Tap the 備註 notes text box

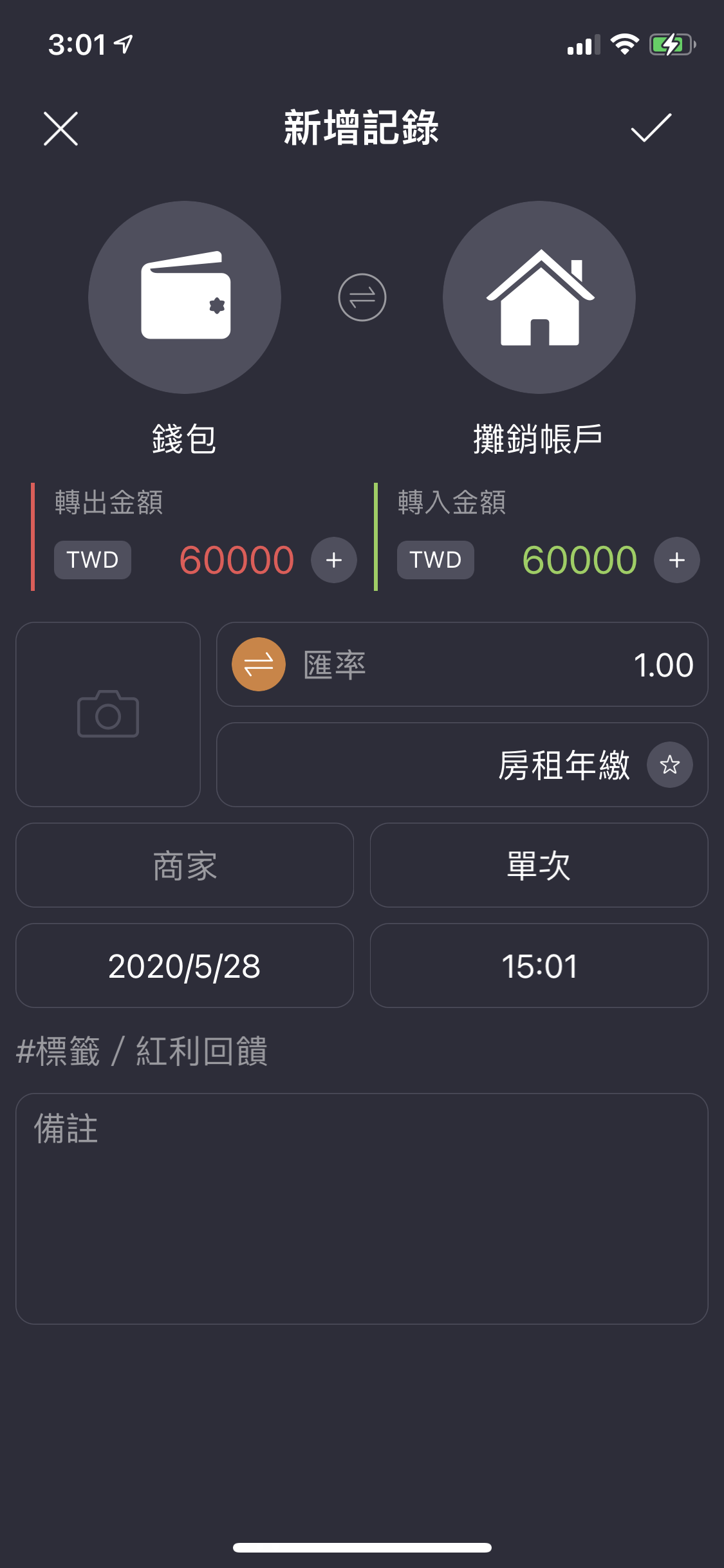pyautogui.click(x=362, y=1209)
